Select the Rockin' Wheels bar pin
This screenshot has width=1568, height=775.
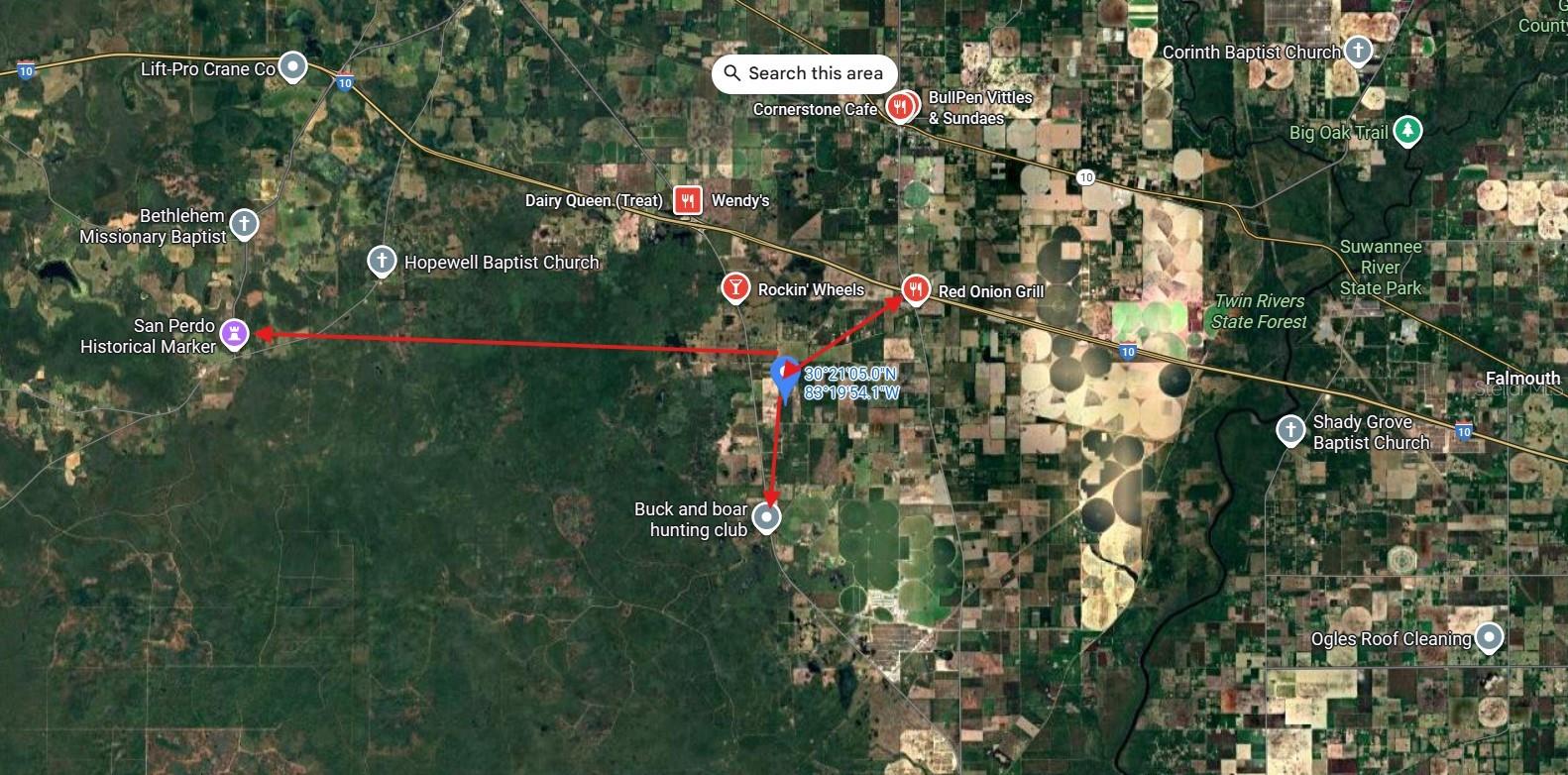734,287
